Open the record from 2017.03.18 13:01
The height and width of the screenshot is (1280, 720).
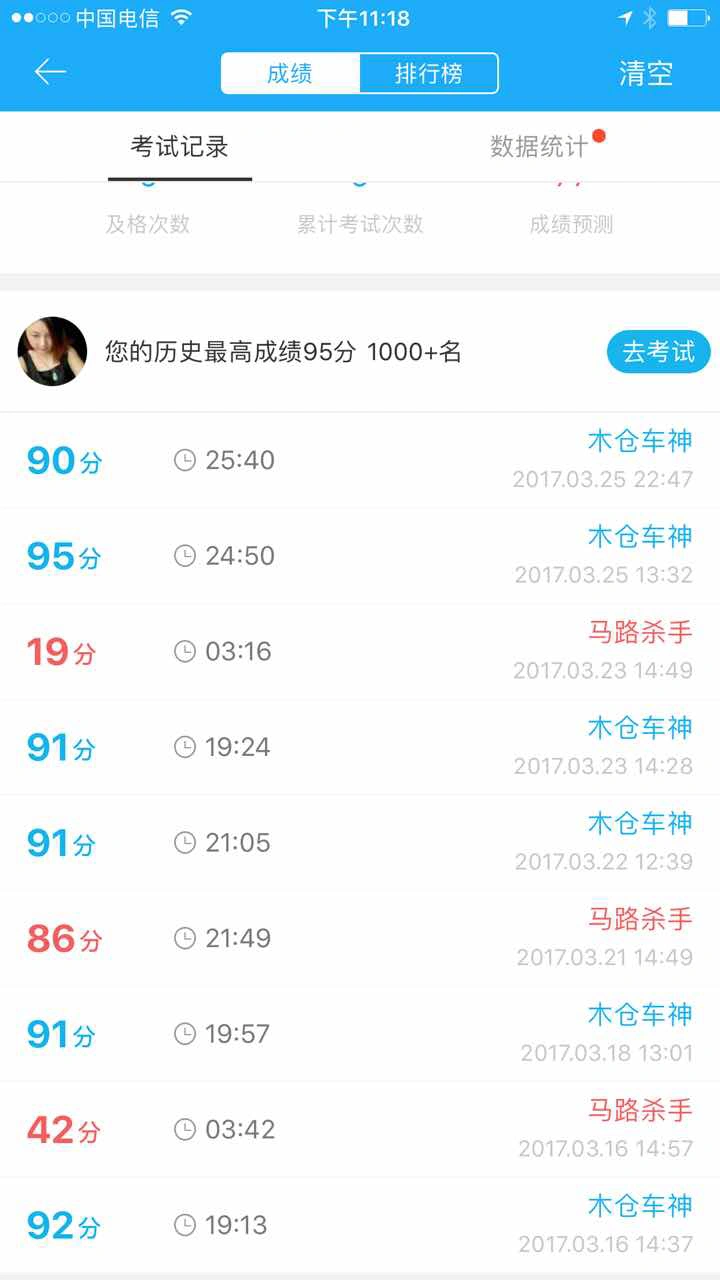pos(360,1034)
